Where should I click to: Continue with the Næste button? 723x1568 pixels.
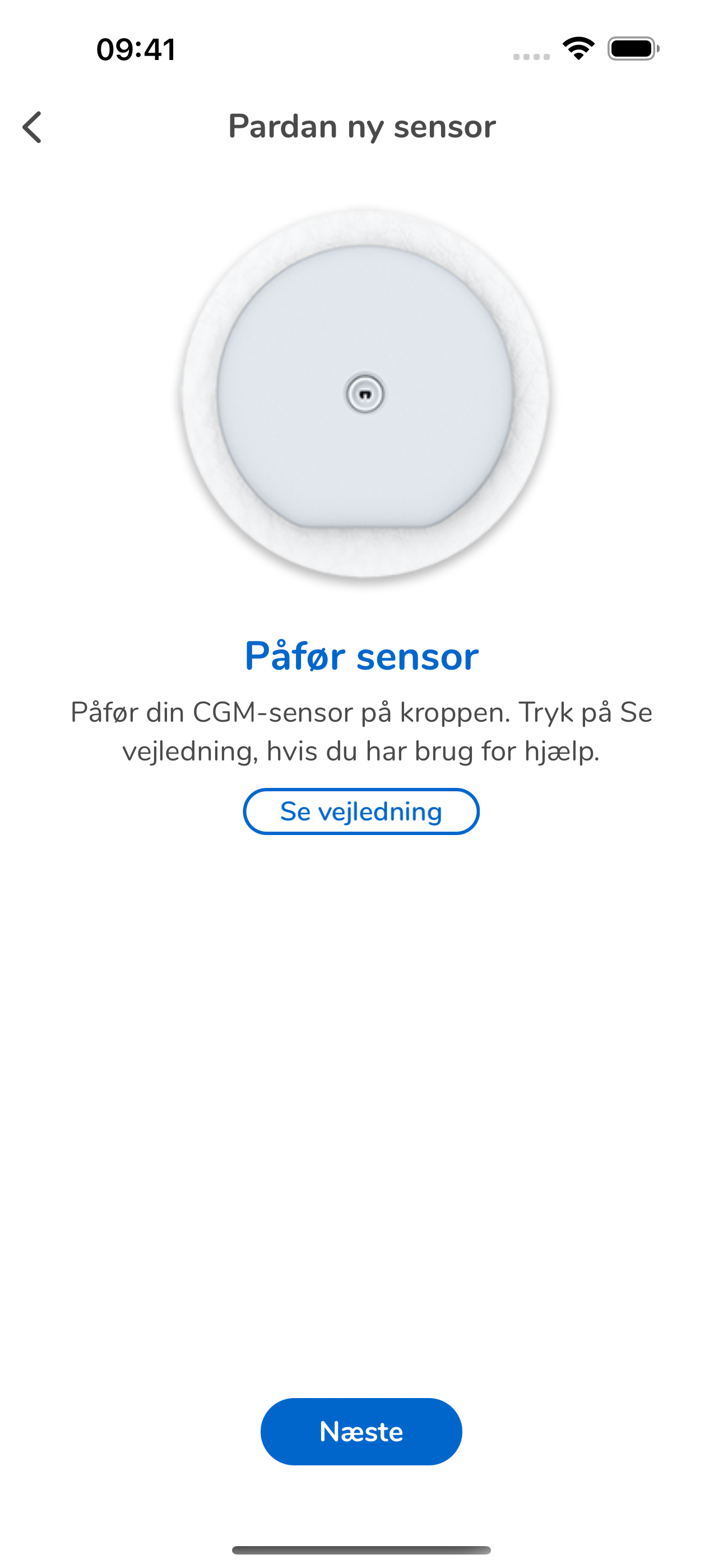click(x=361, y=1431)
